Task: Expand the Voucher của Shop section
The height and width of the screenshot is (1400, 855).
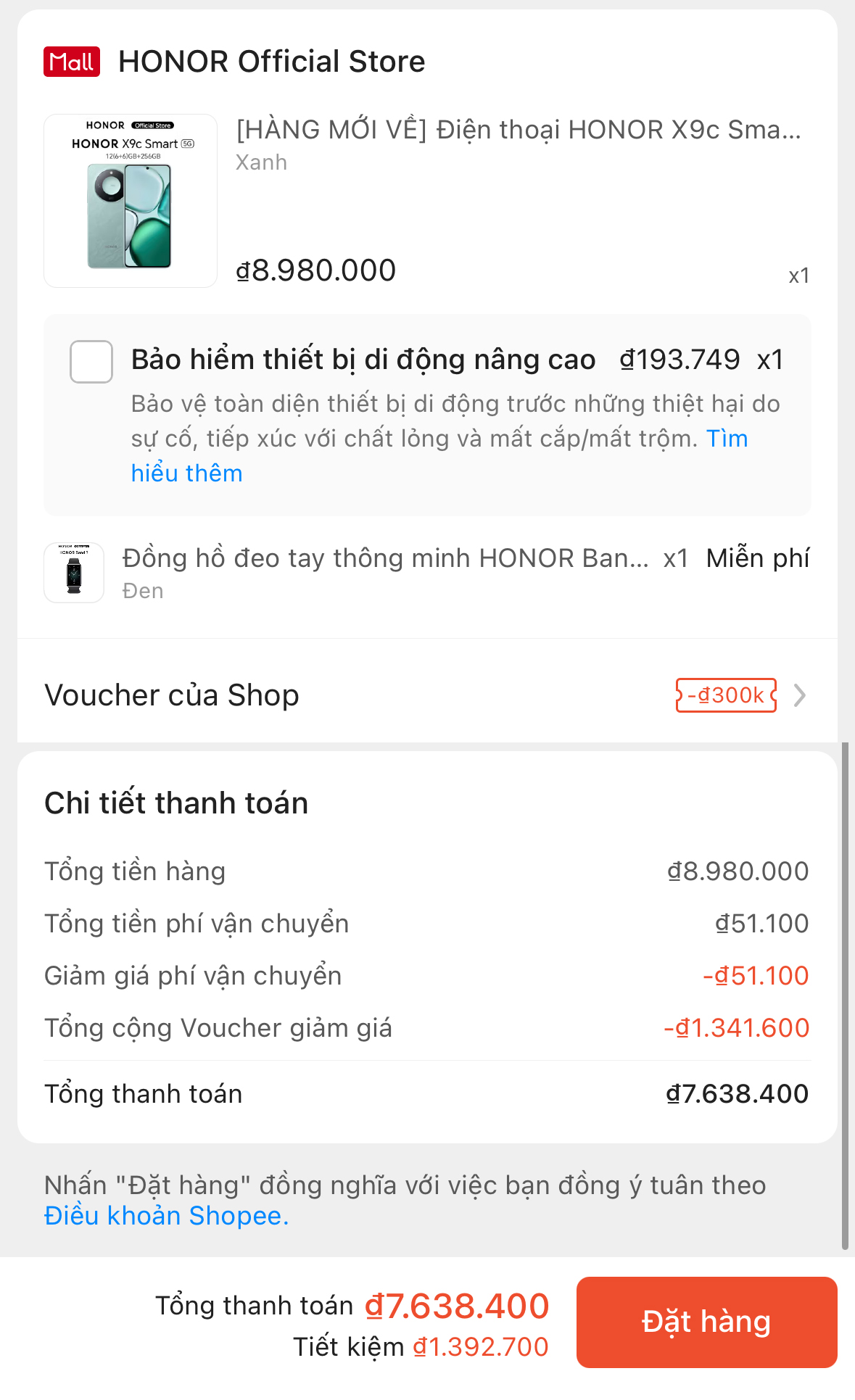Action: pyautogui.click(x=172, y=695)
